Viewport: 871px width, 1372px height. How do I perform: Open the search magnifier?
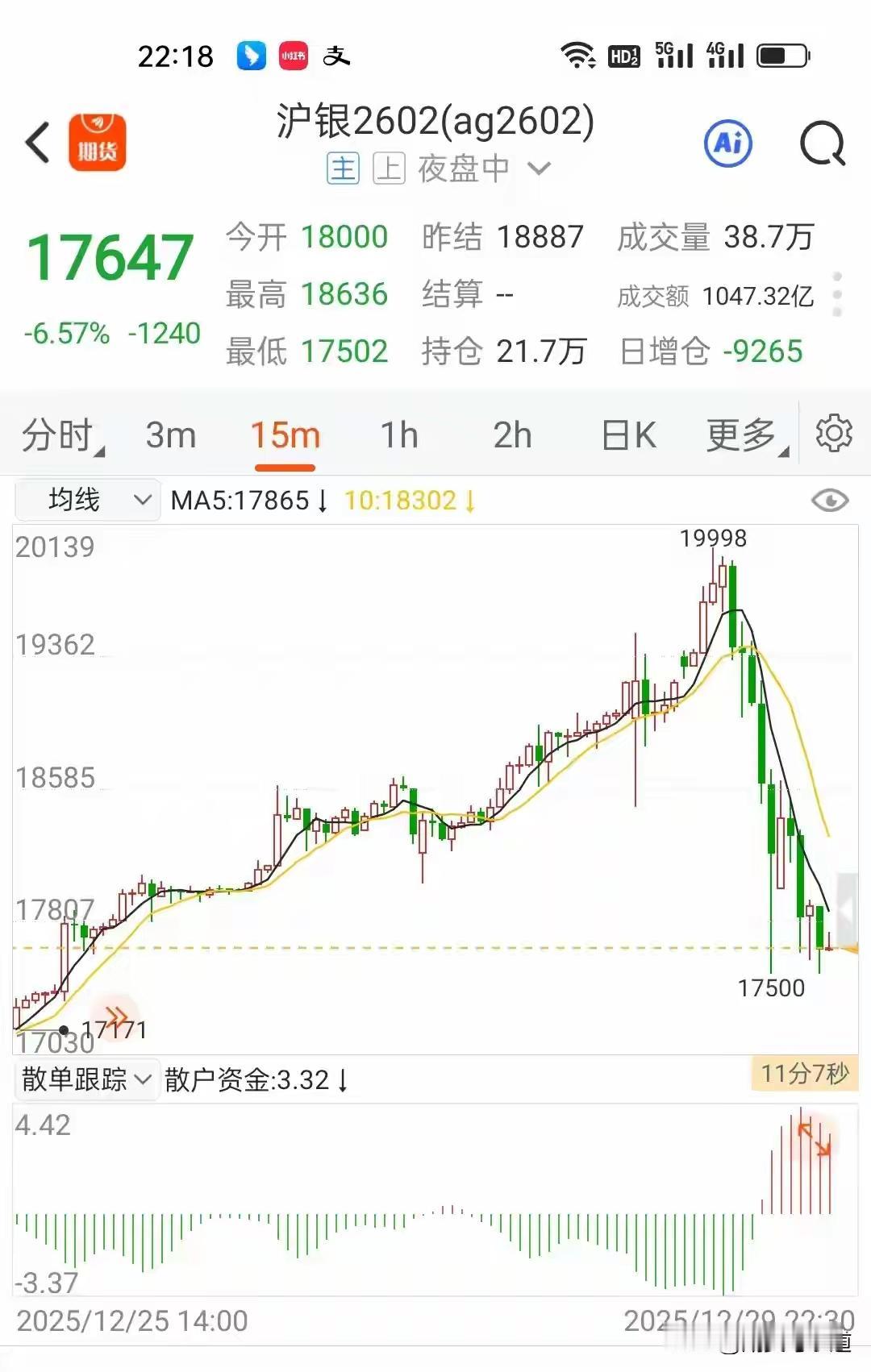click(821, 143)
